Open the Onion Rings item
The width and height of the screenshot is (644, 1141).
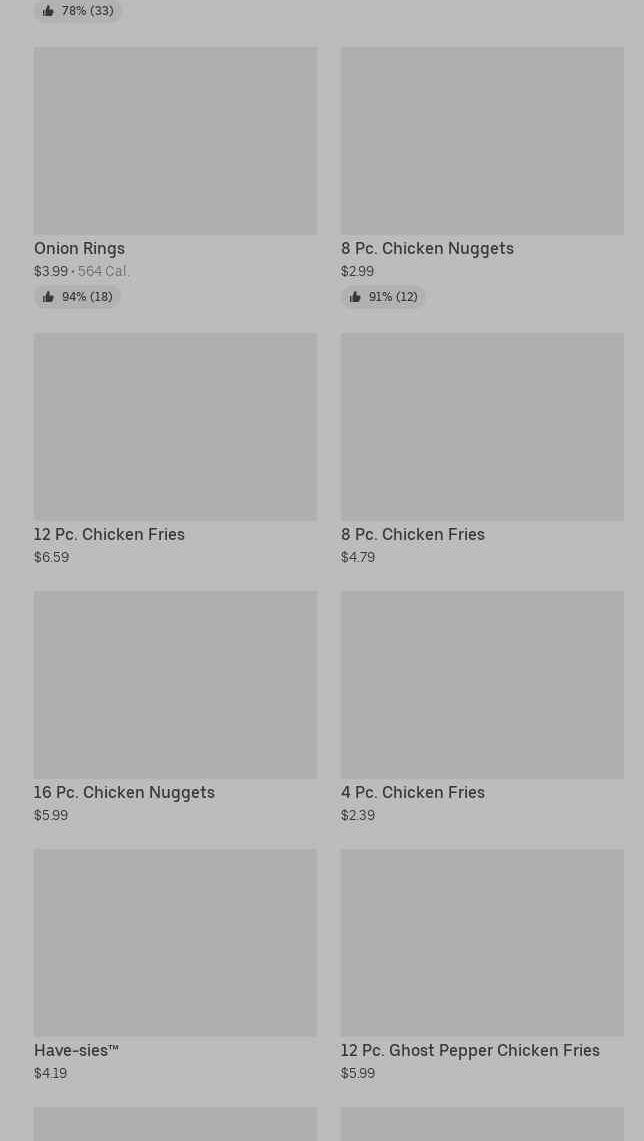[x=175, y=142]
